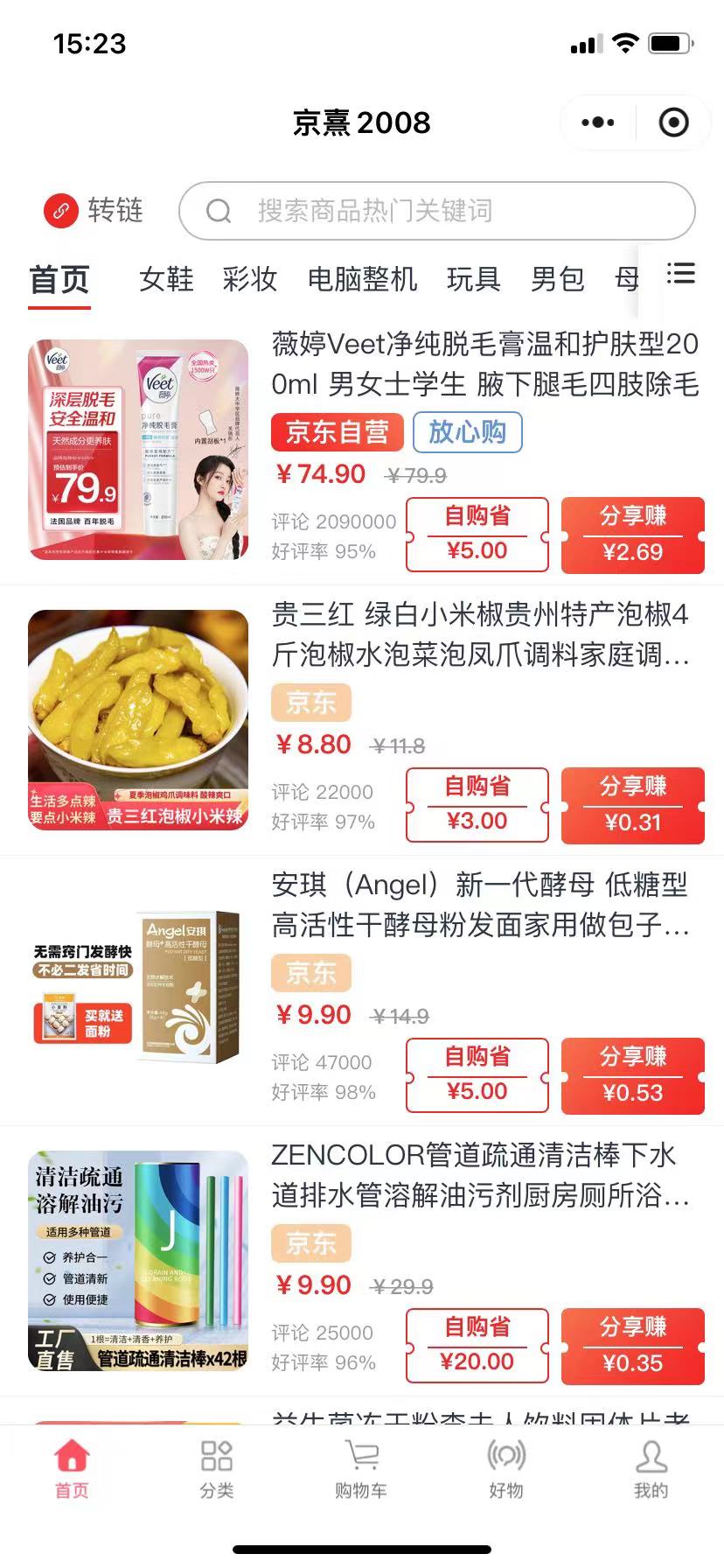Tap 自购省 ¥5.00 on Veet product

point(477,535)
